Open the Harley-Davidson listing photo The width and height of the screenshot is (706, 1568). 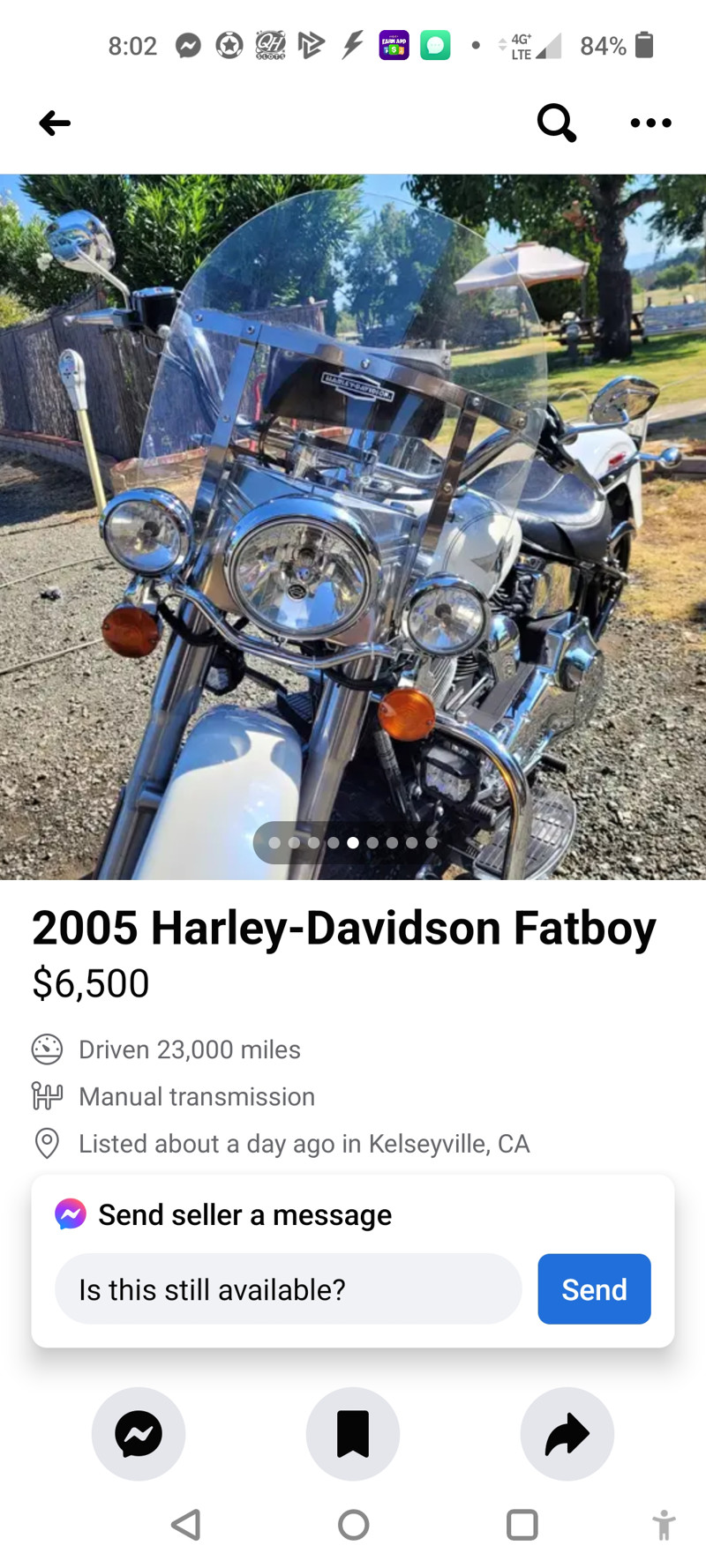[353, 526]
